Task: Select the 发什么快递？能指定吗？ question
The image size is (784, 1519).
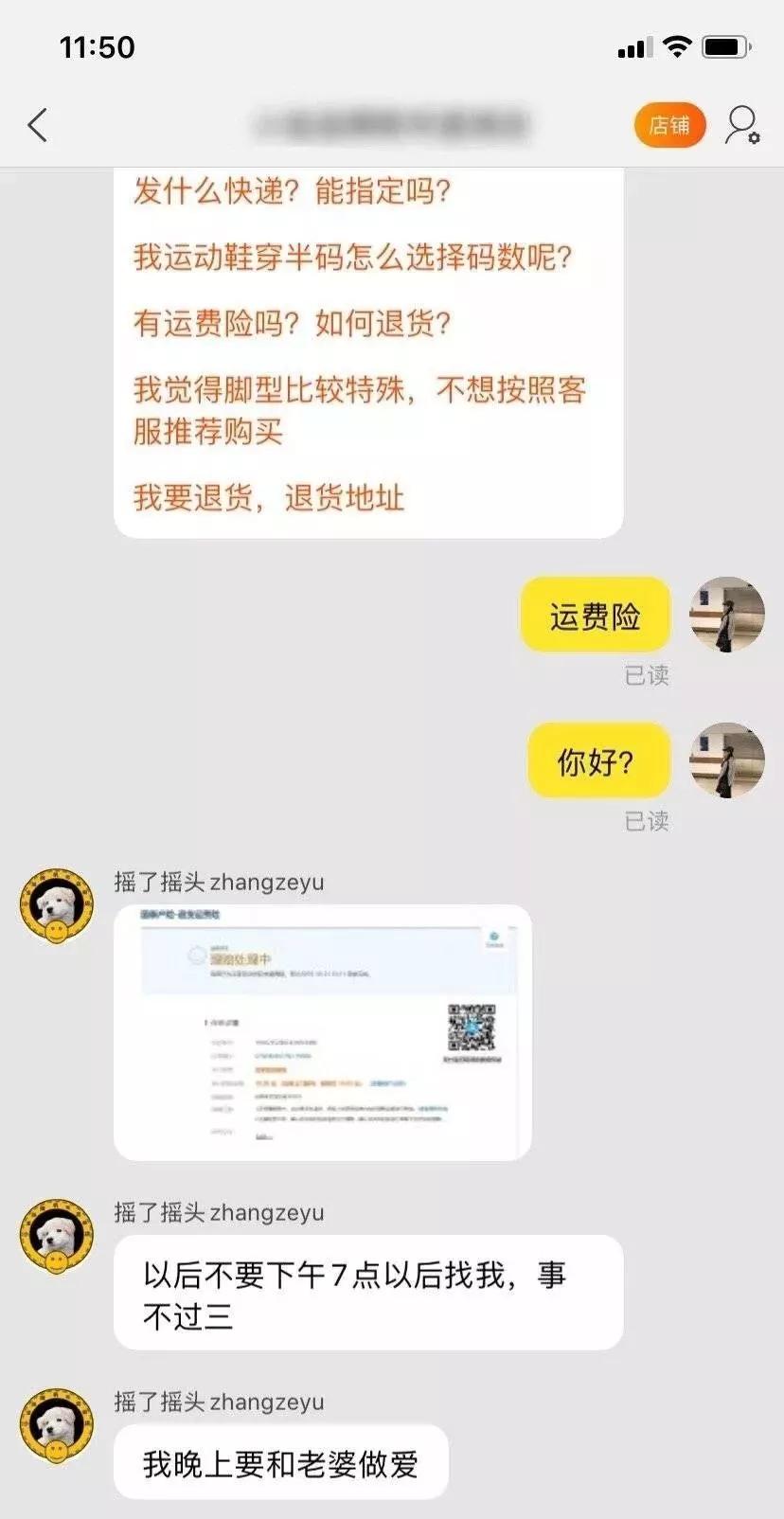Action: coord(292,191)
